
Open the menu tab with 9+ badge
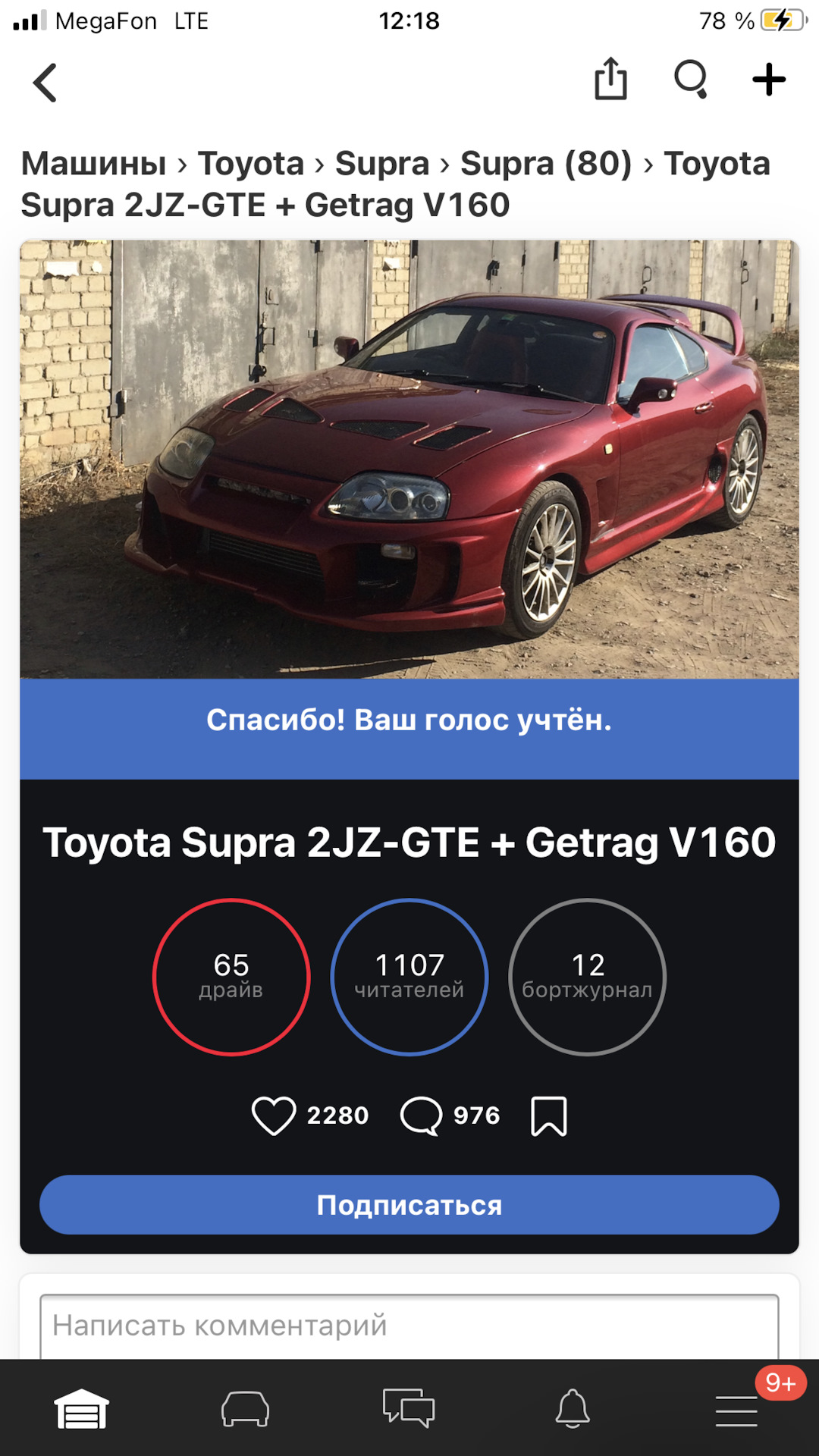click(736, 1409)
